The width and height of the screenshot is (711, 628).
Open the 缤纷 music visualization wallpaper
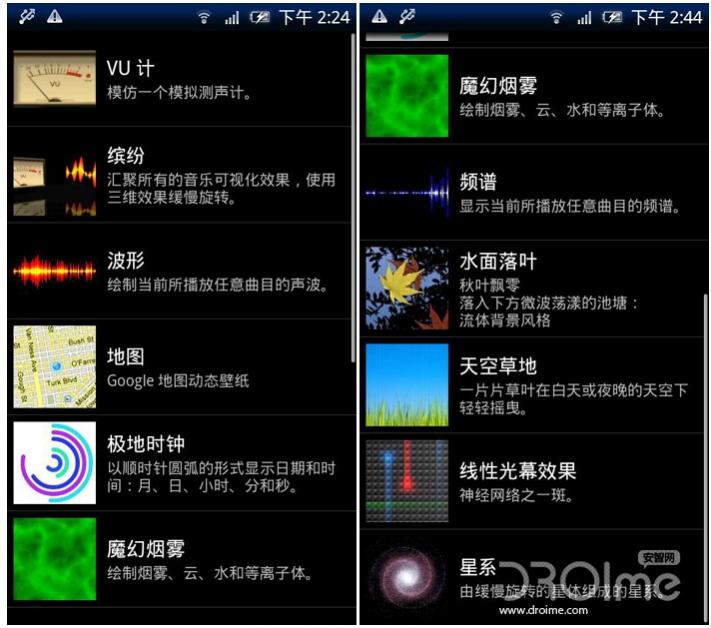(x=180, y=175)
